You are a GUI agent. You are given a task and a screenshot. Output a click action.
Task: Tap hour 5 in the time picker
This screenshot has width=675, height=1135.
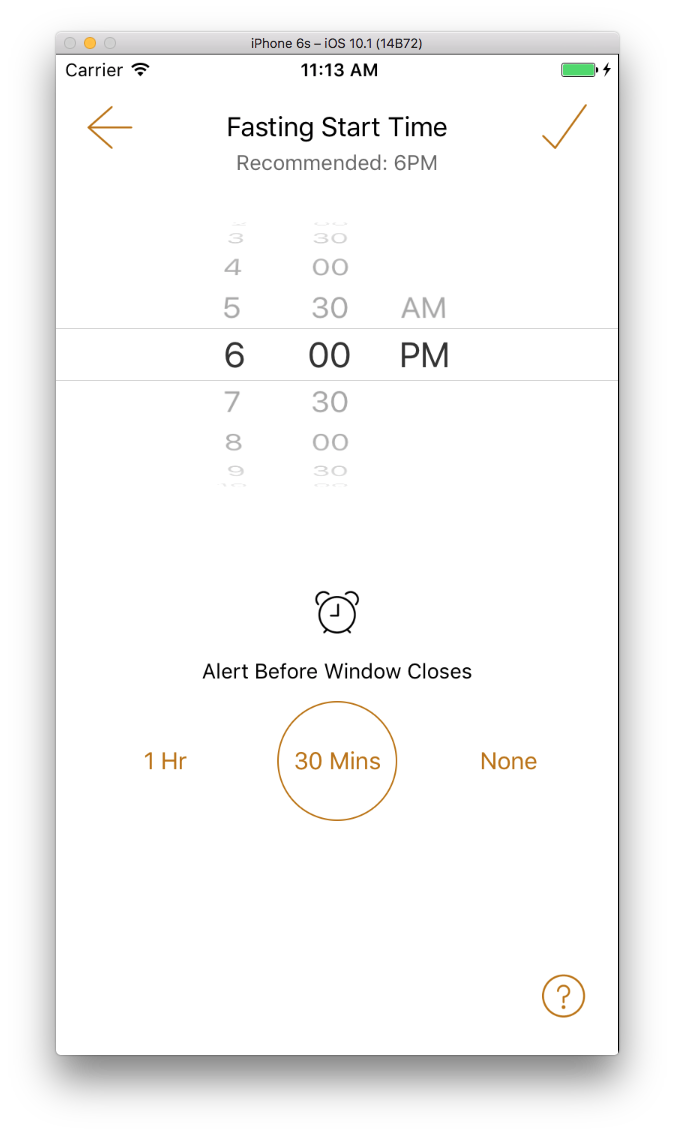coord(232,308)
